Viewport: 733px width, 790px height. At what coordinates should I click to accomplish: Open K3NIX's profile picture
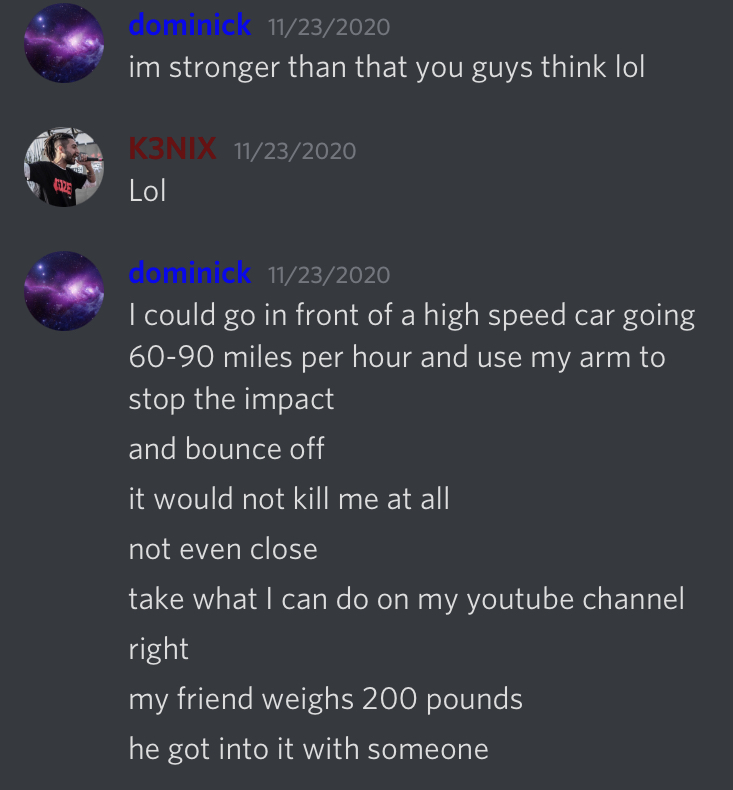64,167
